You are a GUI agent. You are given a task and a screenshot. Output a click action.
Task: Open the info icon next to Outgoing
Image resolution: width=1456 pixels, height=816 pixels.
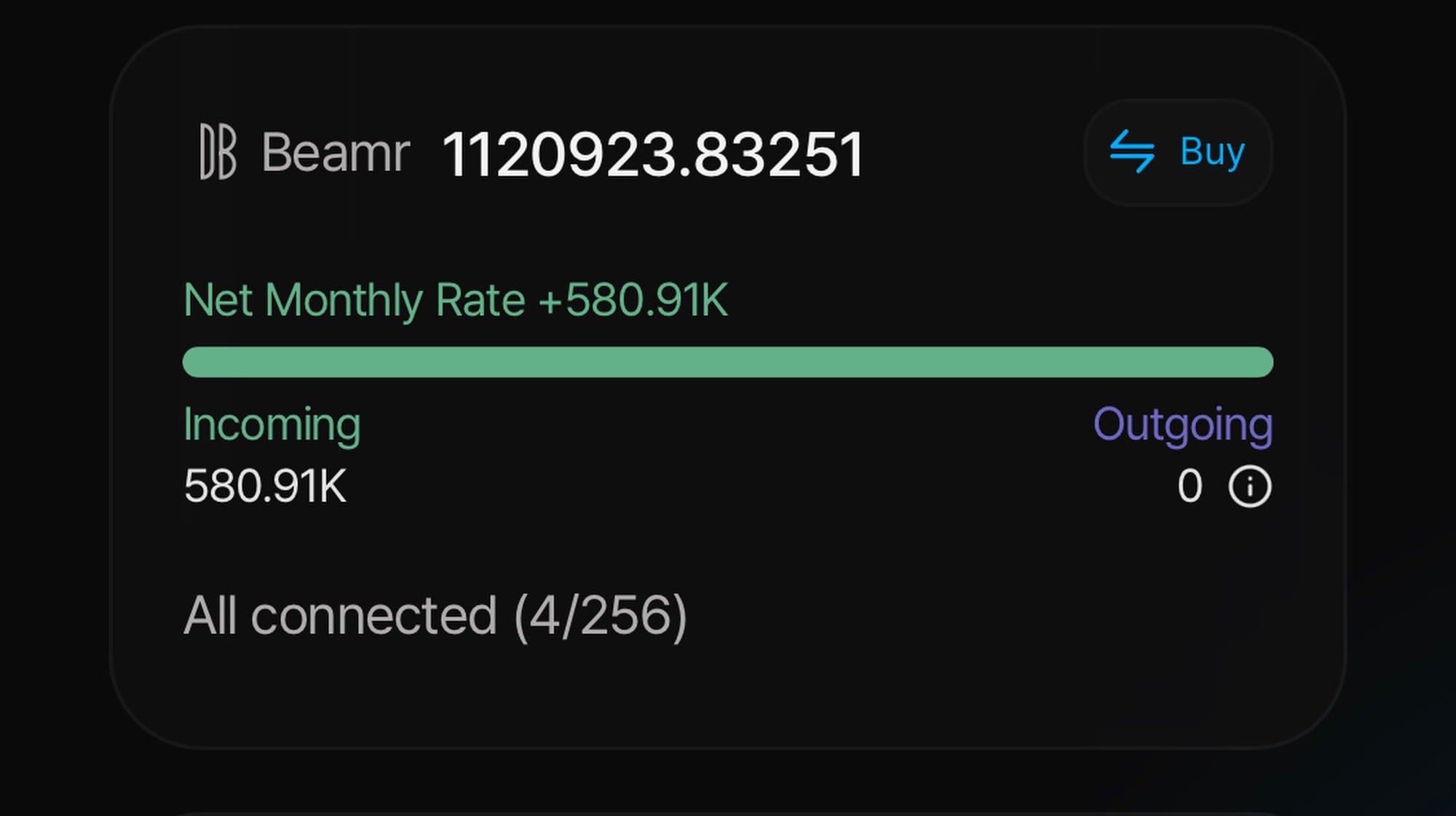point(1249,486)
